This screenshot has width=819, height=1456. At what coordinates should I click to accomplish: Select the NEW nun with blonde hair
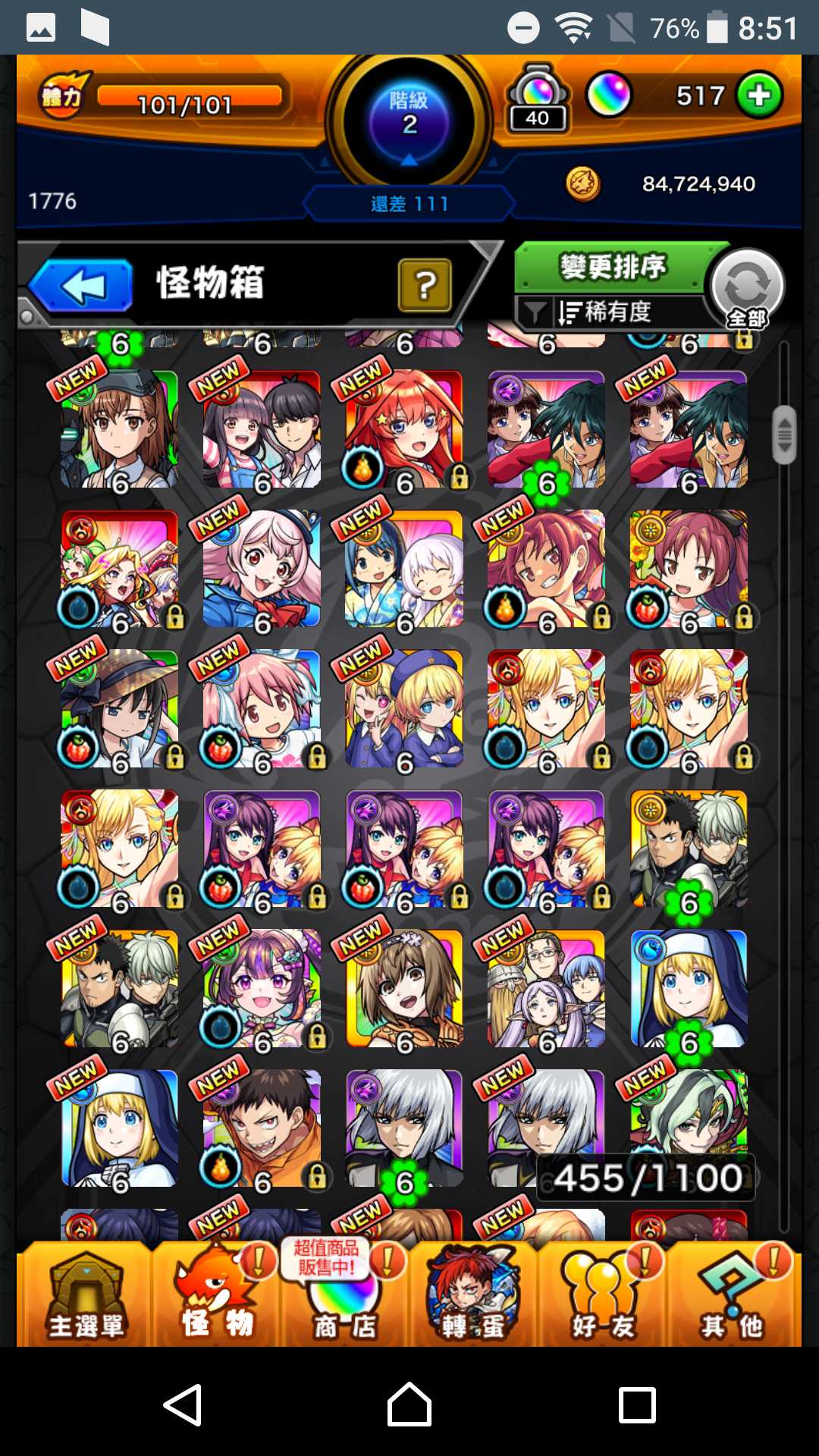click(x=119, y=1128)
